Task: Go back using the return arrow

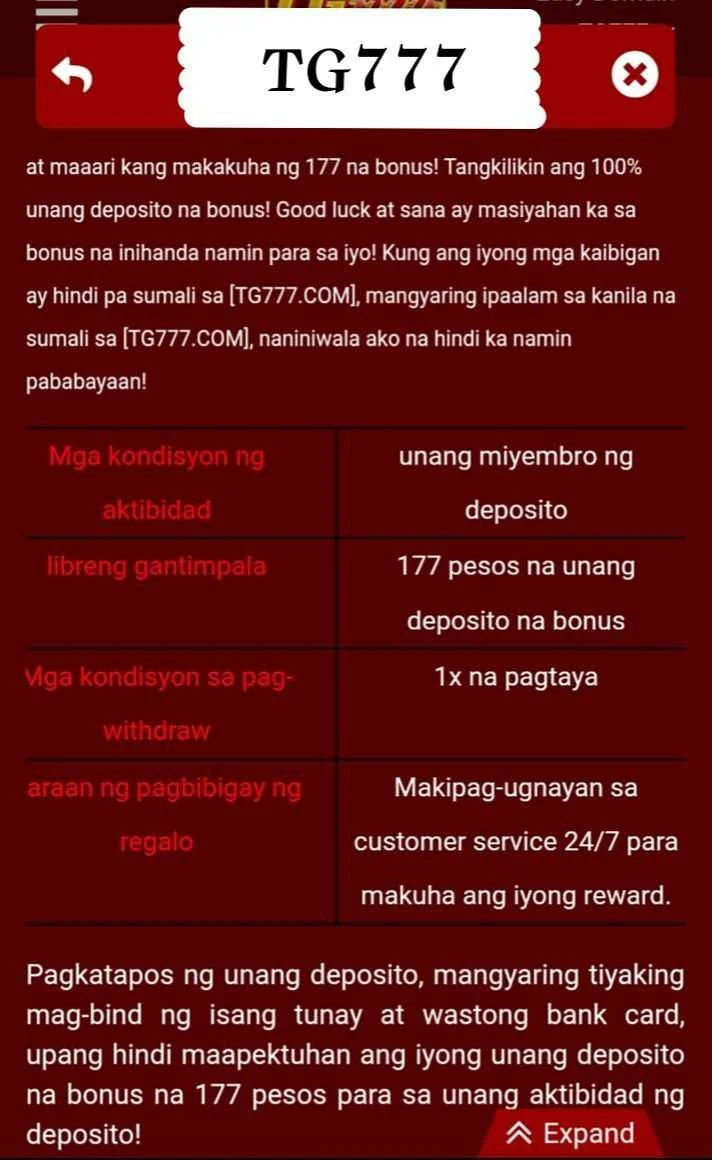Action: (x=72, y=75)
